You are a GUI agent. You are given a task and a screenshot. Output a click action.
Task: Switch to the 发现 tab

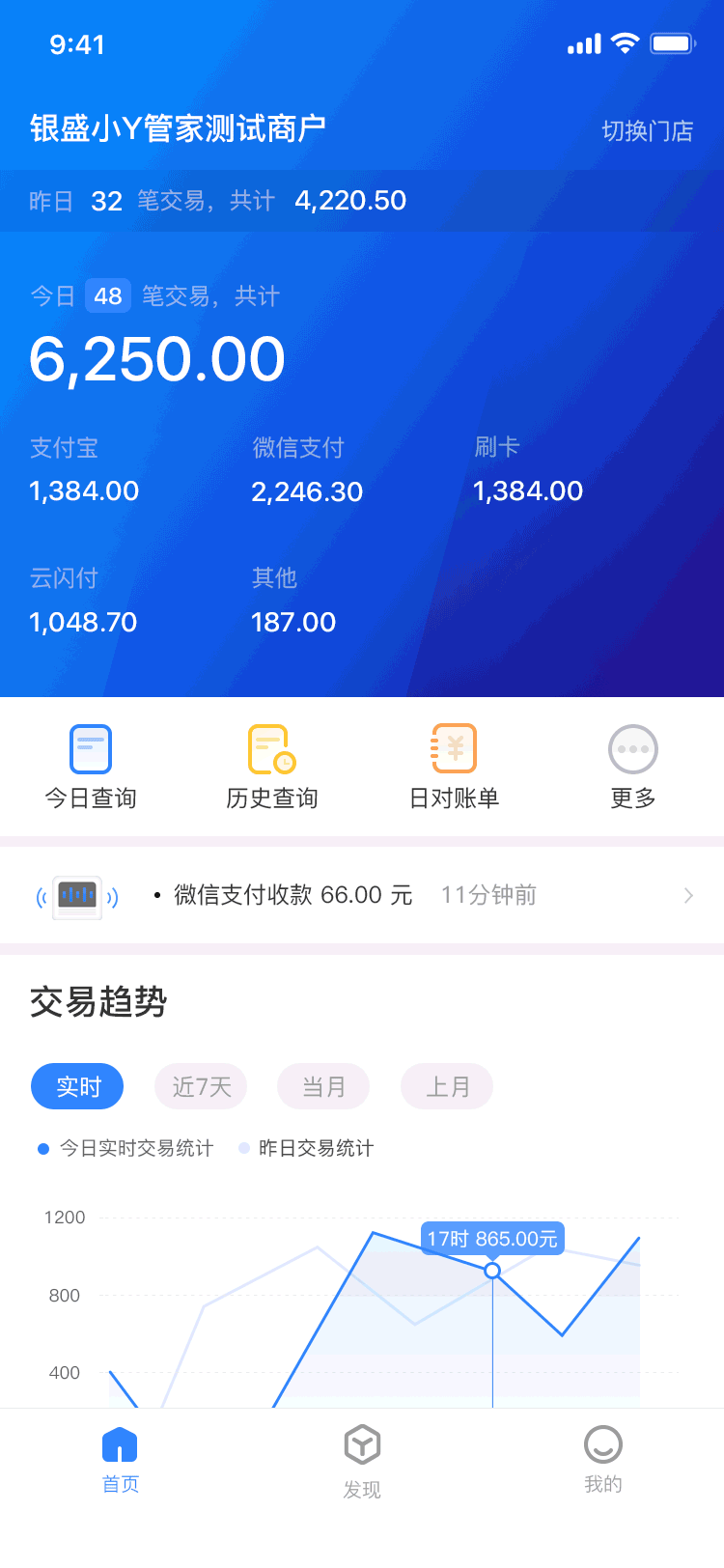[362, 1462]
